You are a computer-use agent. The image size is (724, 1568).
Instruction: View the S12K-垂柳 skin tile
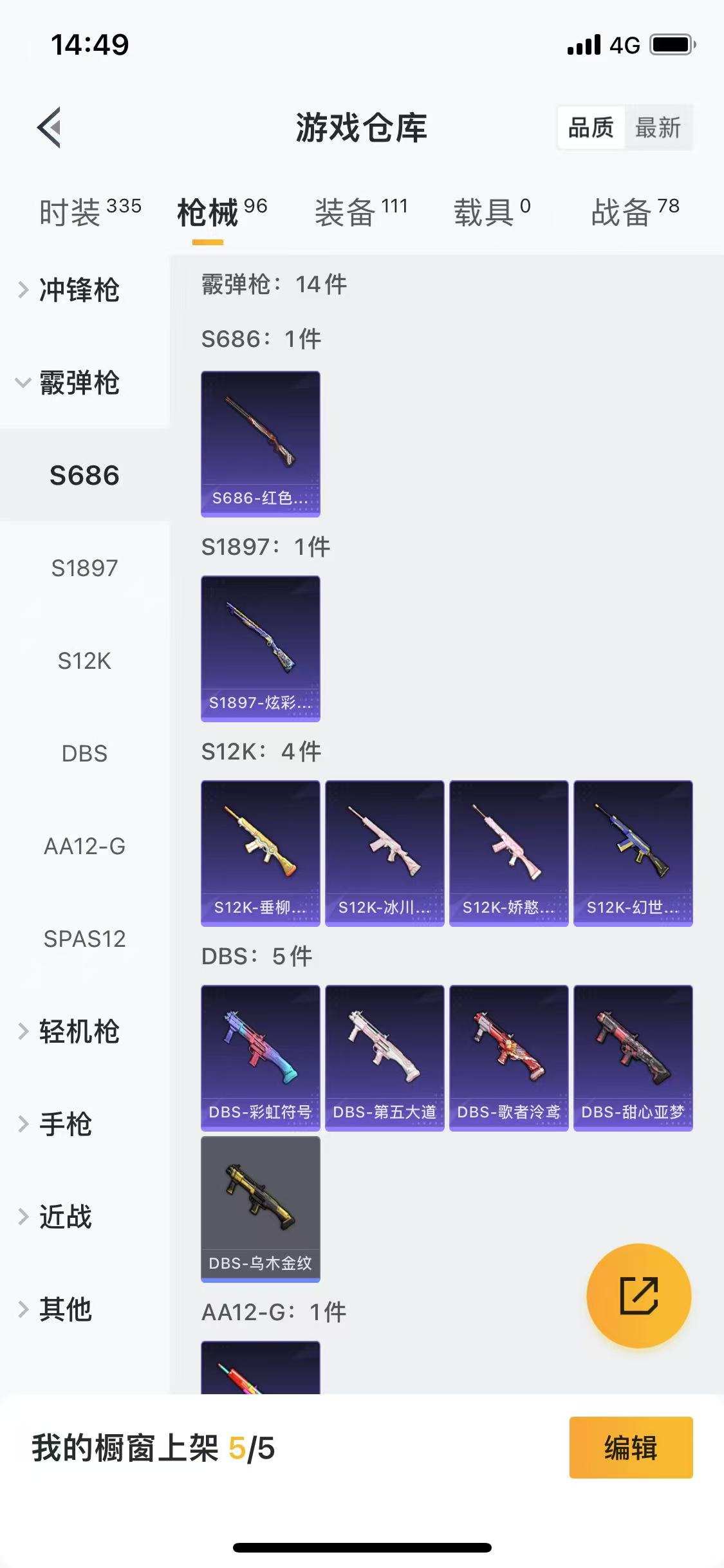pyautogui.click(x=261, y=853)
